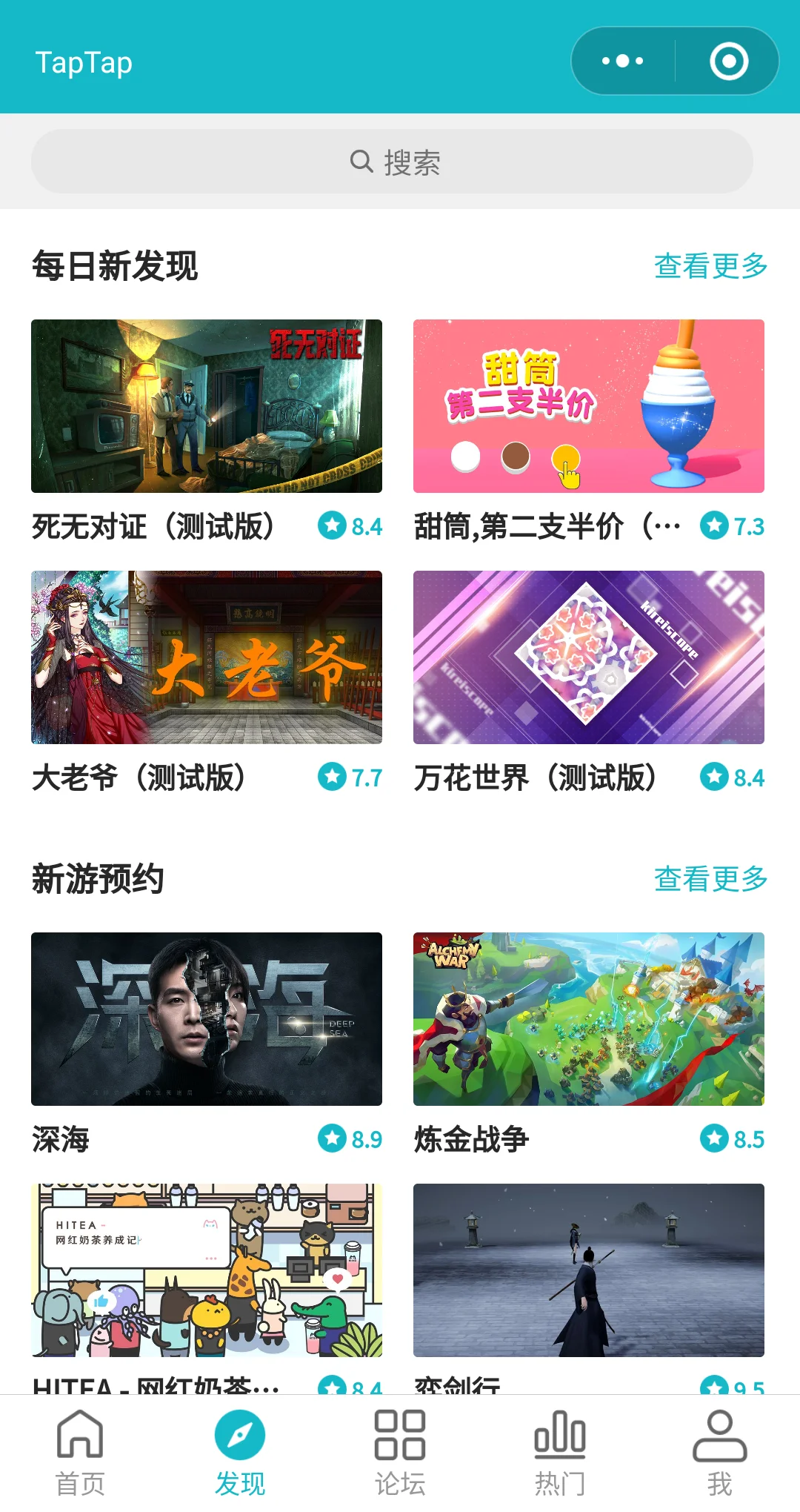Open the mini program more-options menu
800x1512 pixels.
(x=623, y=62)
